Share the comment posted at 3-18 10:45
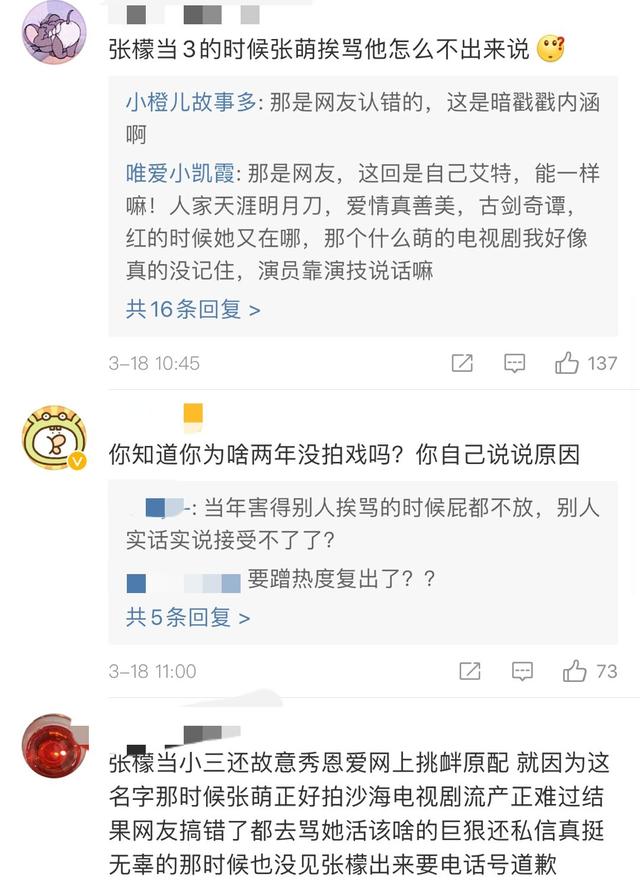The width and height of the screenshot is (640, 881). coord(461,363)
